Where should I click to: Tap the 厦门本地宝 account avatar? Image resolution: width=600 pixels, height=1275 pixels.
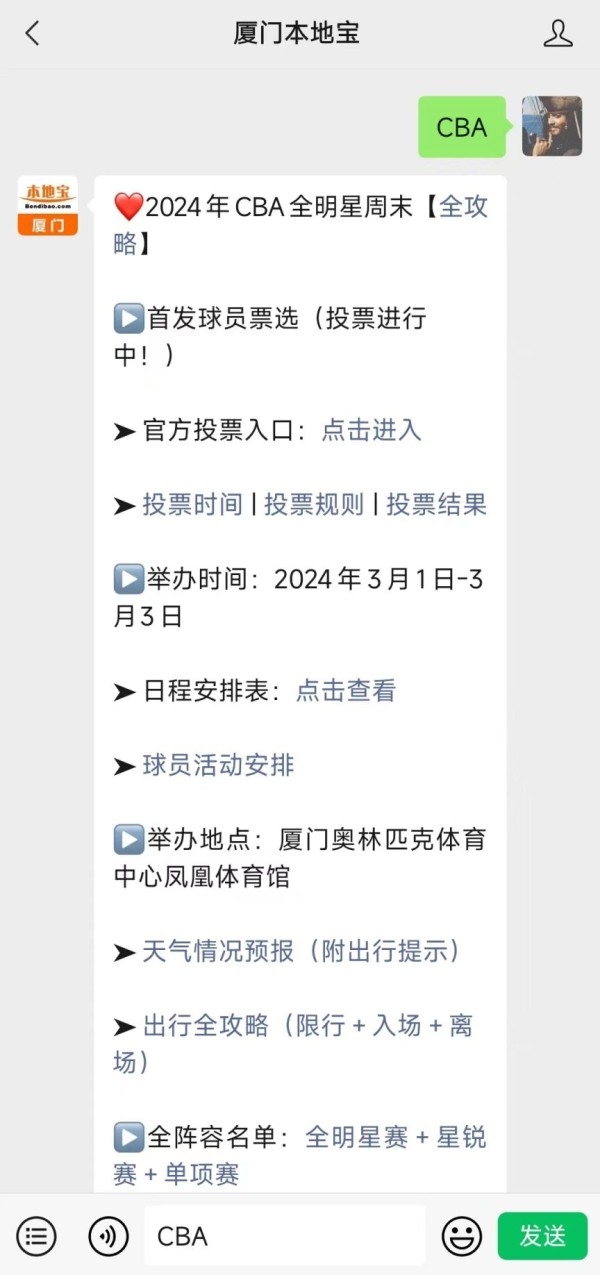coord(47,206)
